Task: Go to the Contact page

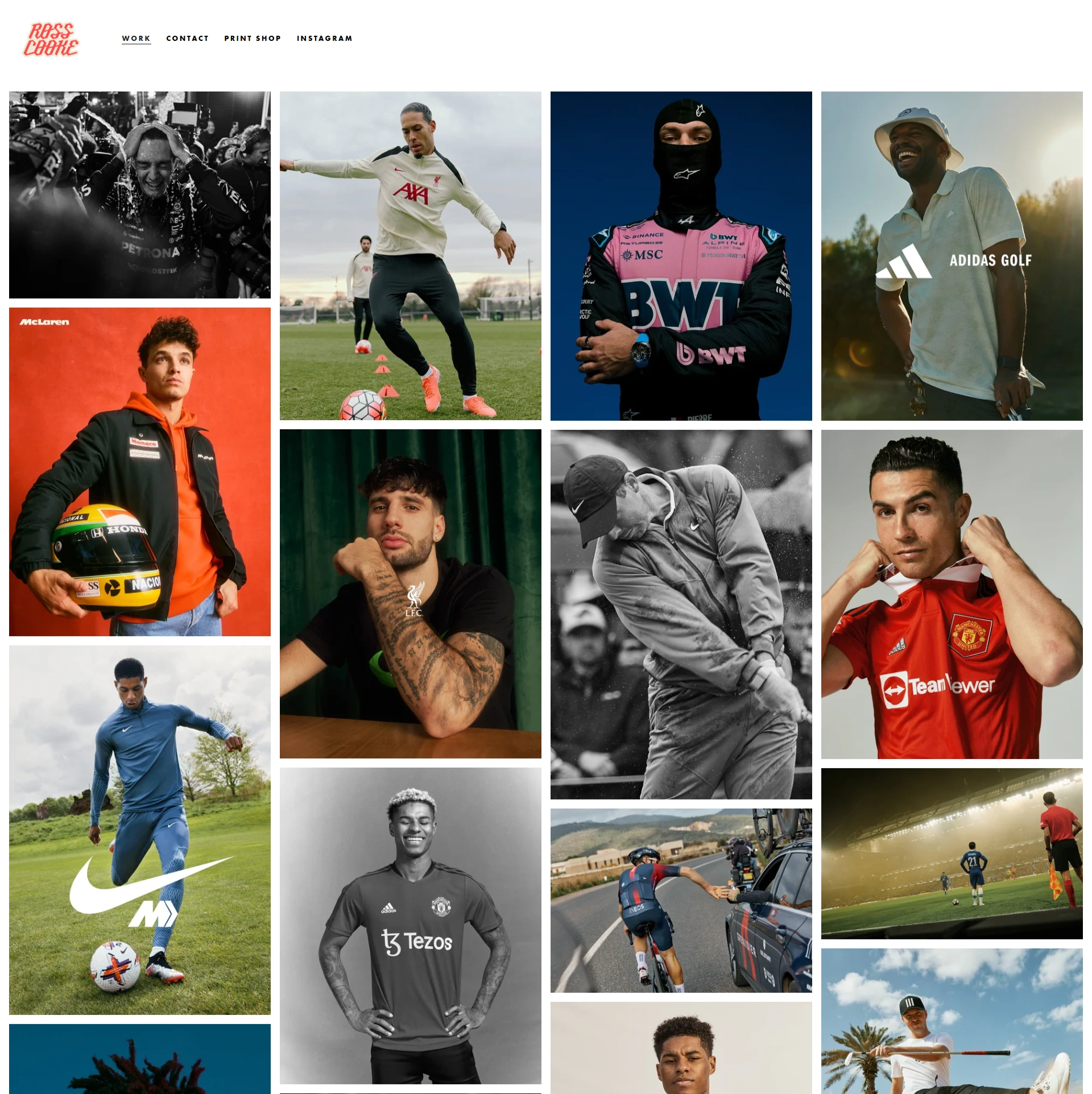Action: click(x=187, y=38)
